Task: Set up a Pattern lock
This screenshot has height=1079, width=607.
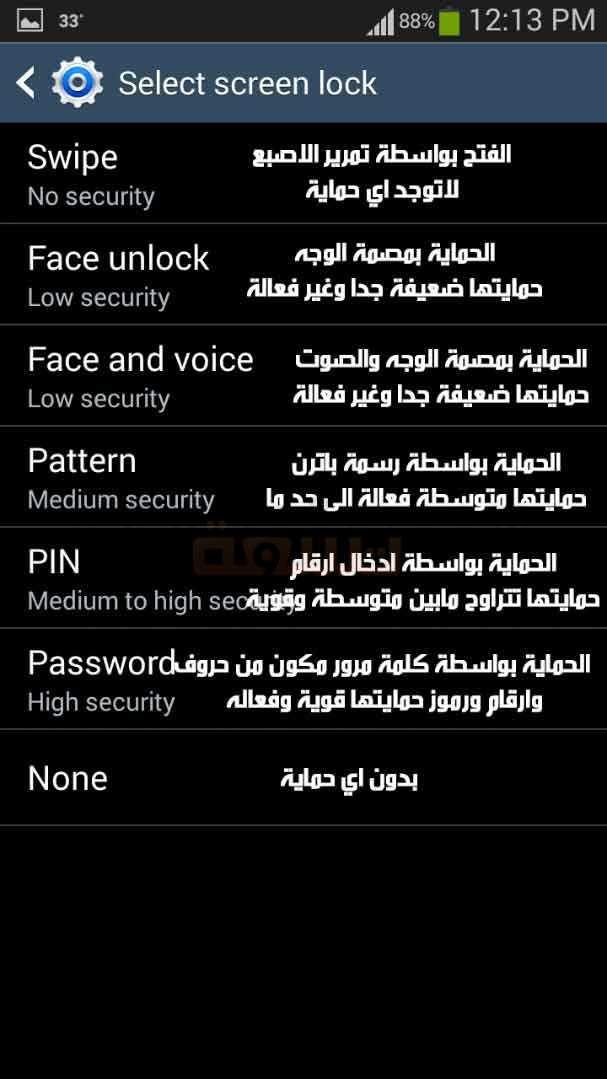Action: [304, 477]
